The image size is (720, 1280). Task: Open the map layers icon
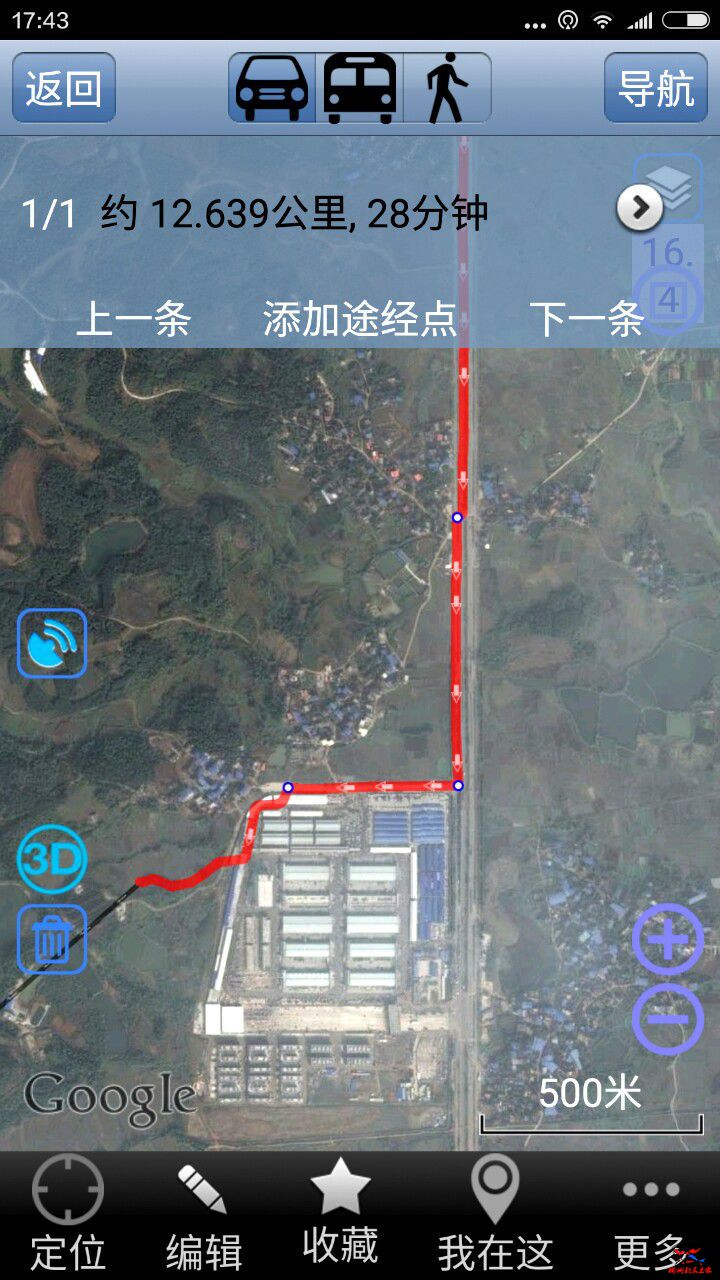pyautogui.click(x=668, y=188)
